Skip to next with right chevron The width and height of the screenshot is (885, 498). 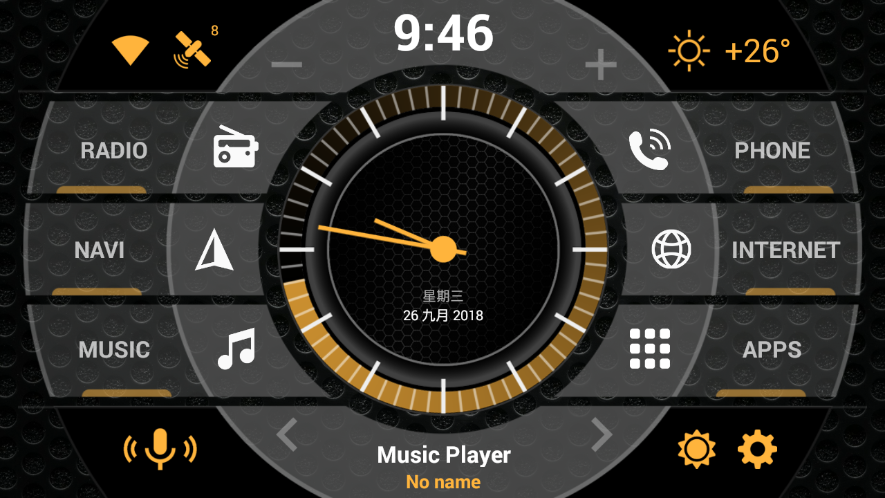[601, 435]
